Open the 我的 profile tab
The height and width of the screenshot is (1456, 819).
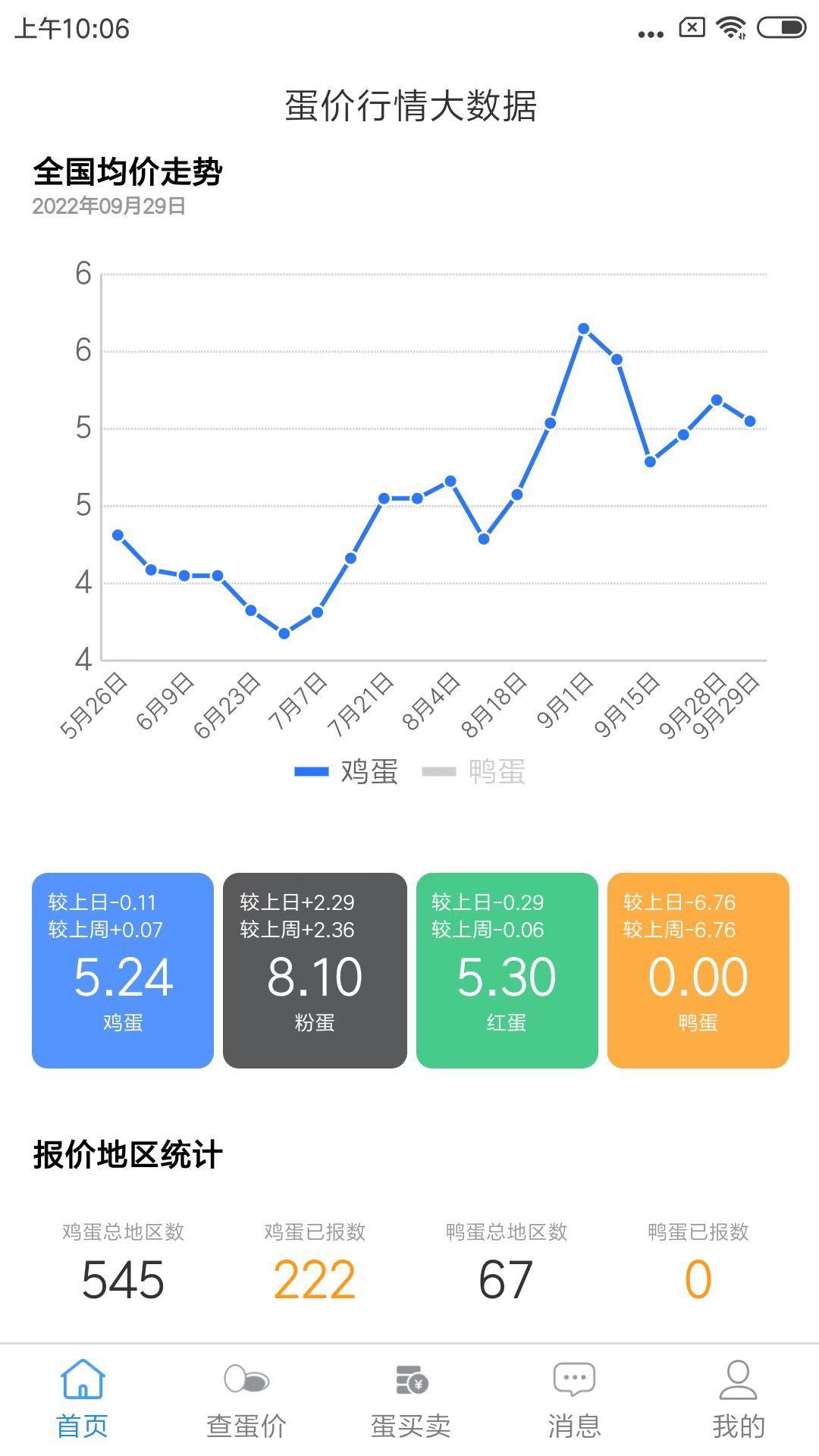(738, 1399)
